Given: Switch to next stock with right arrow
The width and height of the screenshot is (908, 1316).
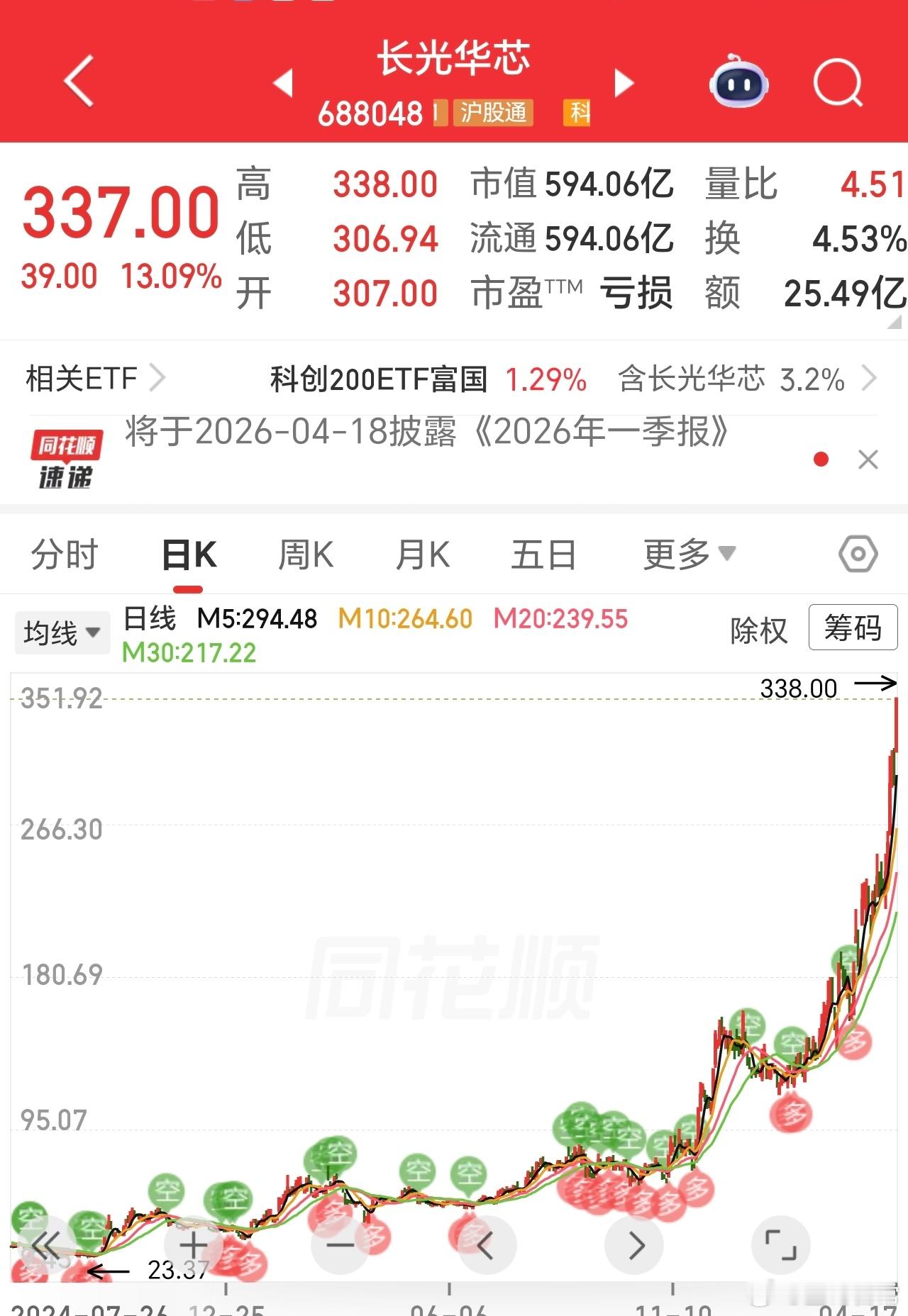Looking at the screenshot, I should [624, 82].
